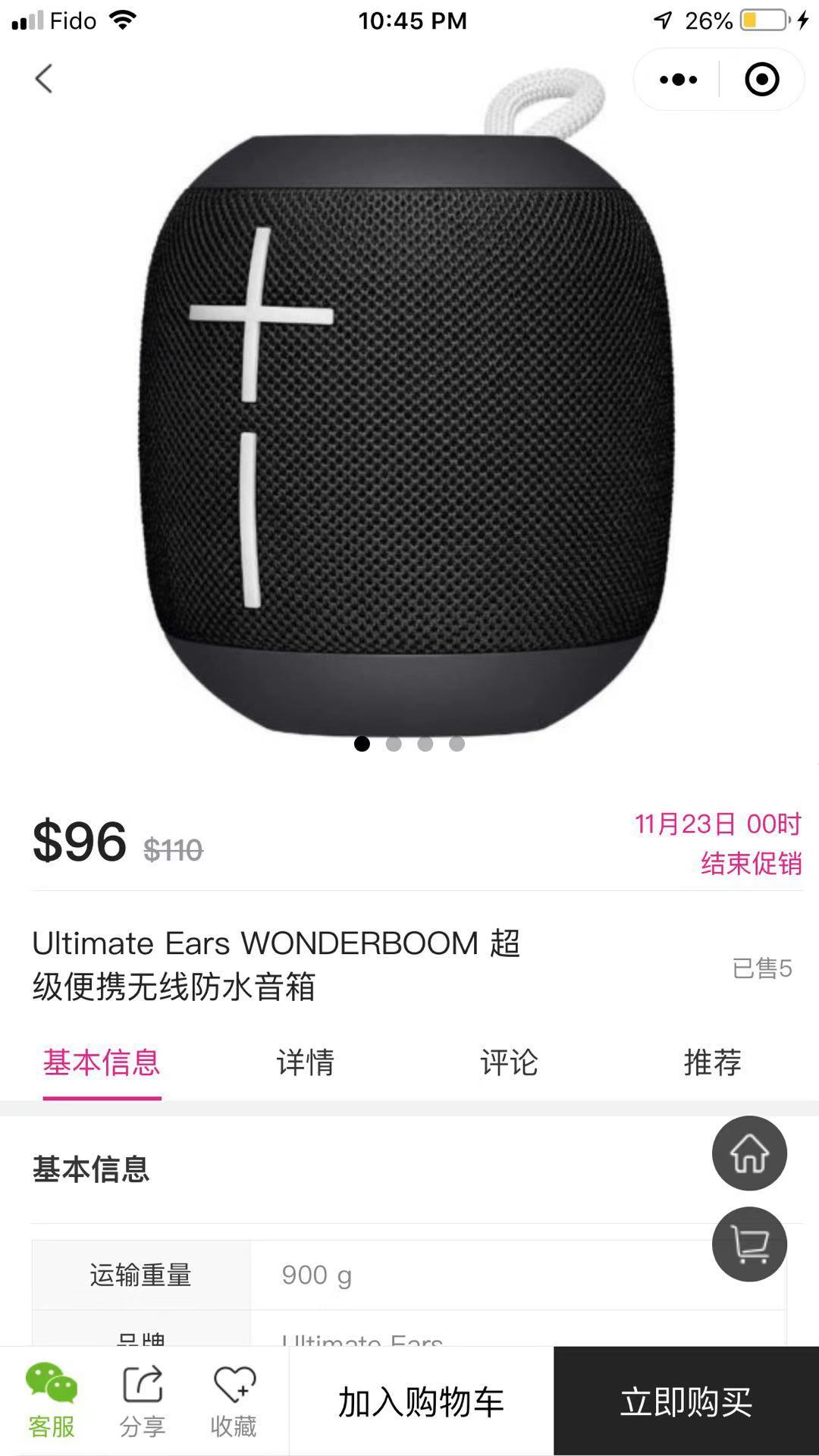Switch to the 推荐 tab

coord(712,1062)
